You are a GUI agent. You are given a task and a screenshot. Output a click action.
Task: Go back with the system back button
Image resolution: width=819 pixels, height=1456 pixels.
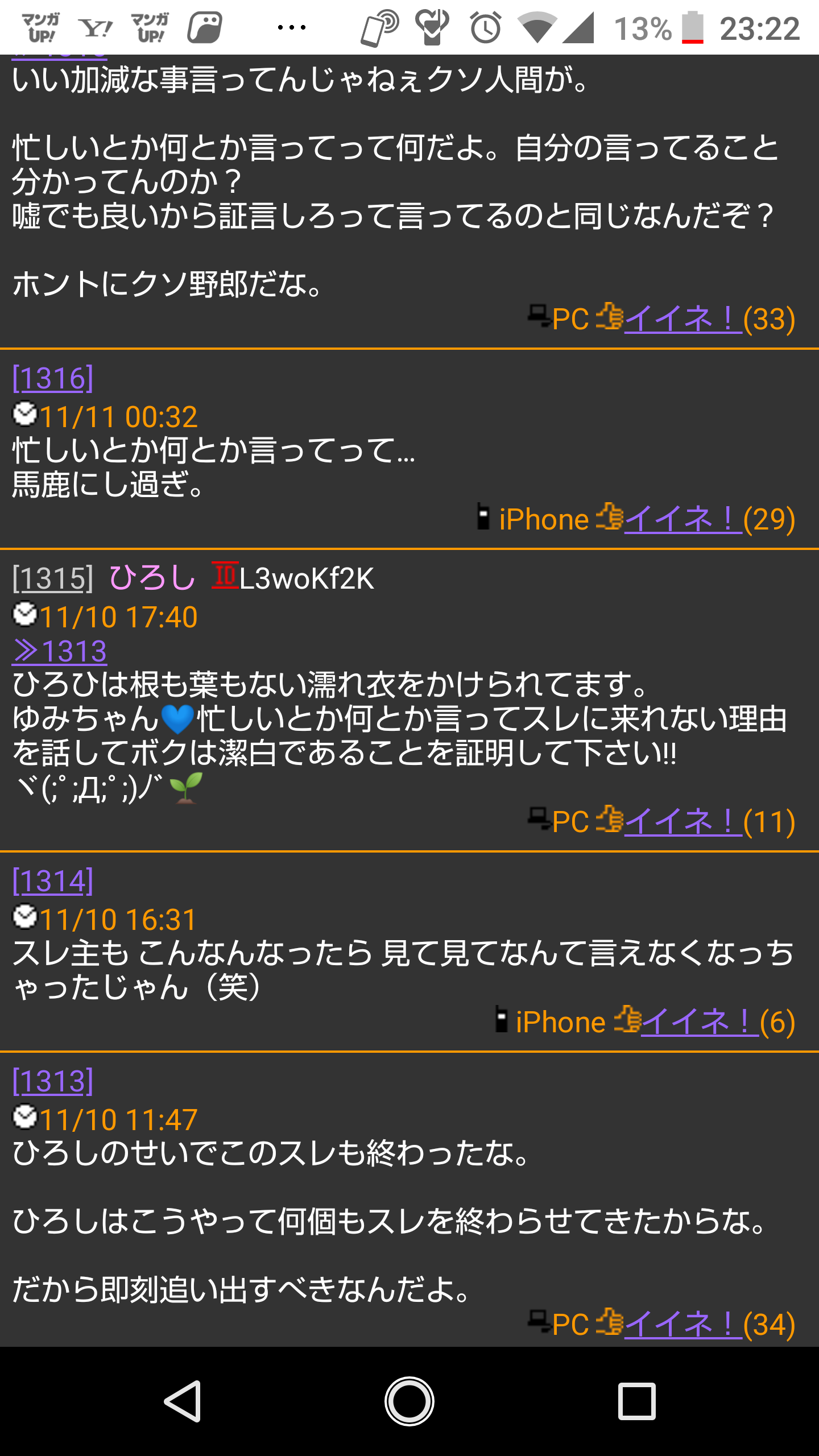coord(183,1401)
